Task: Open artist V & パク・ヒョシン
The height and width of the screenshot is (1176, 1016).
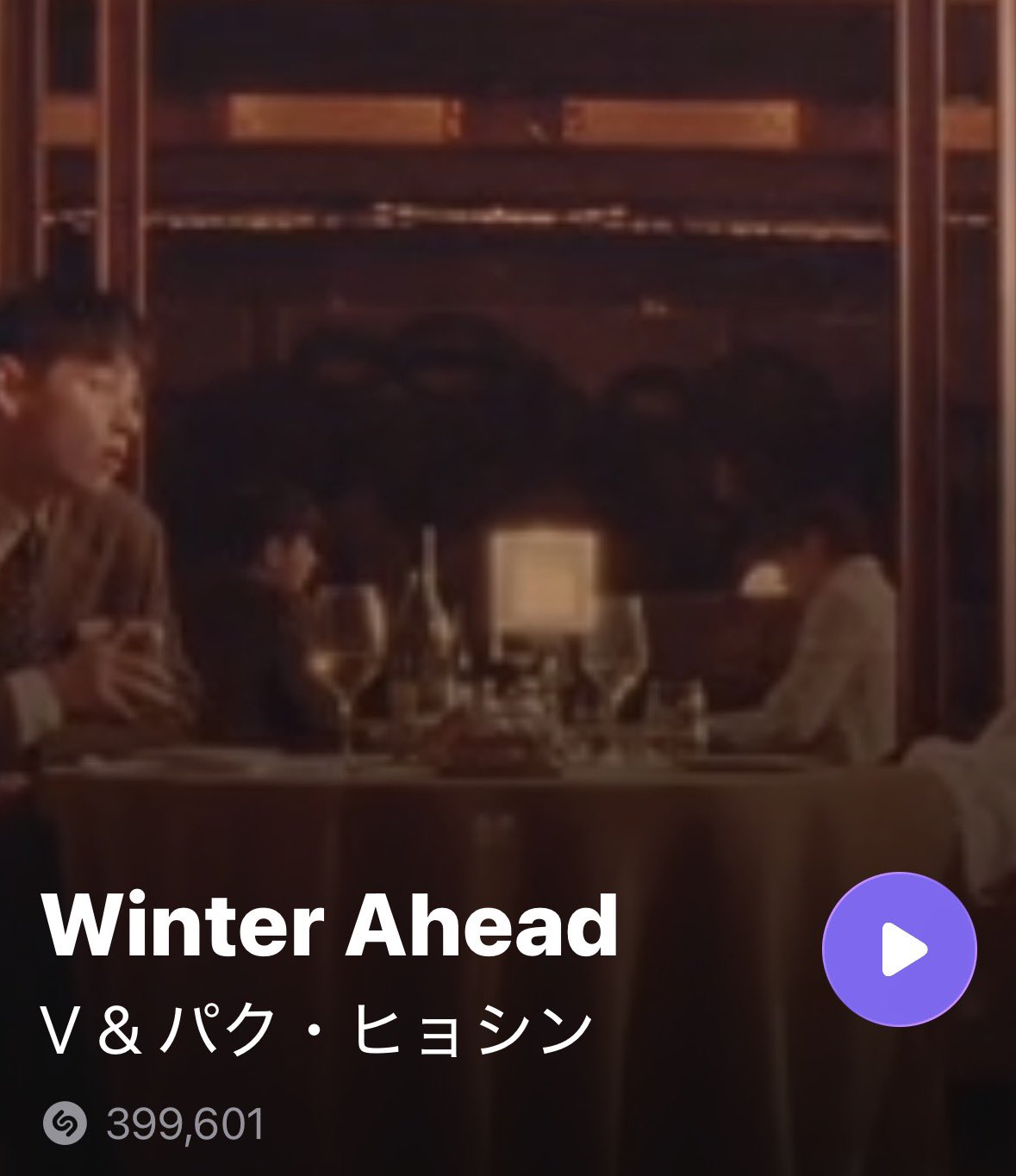Action: click(317, 1031)
